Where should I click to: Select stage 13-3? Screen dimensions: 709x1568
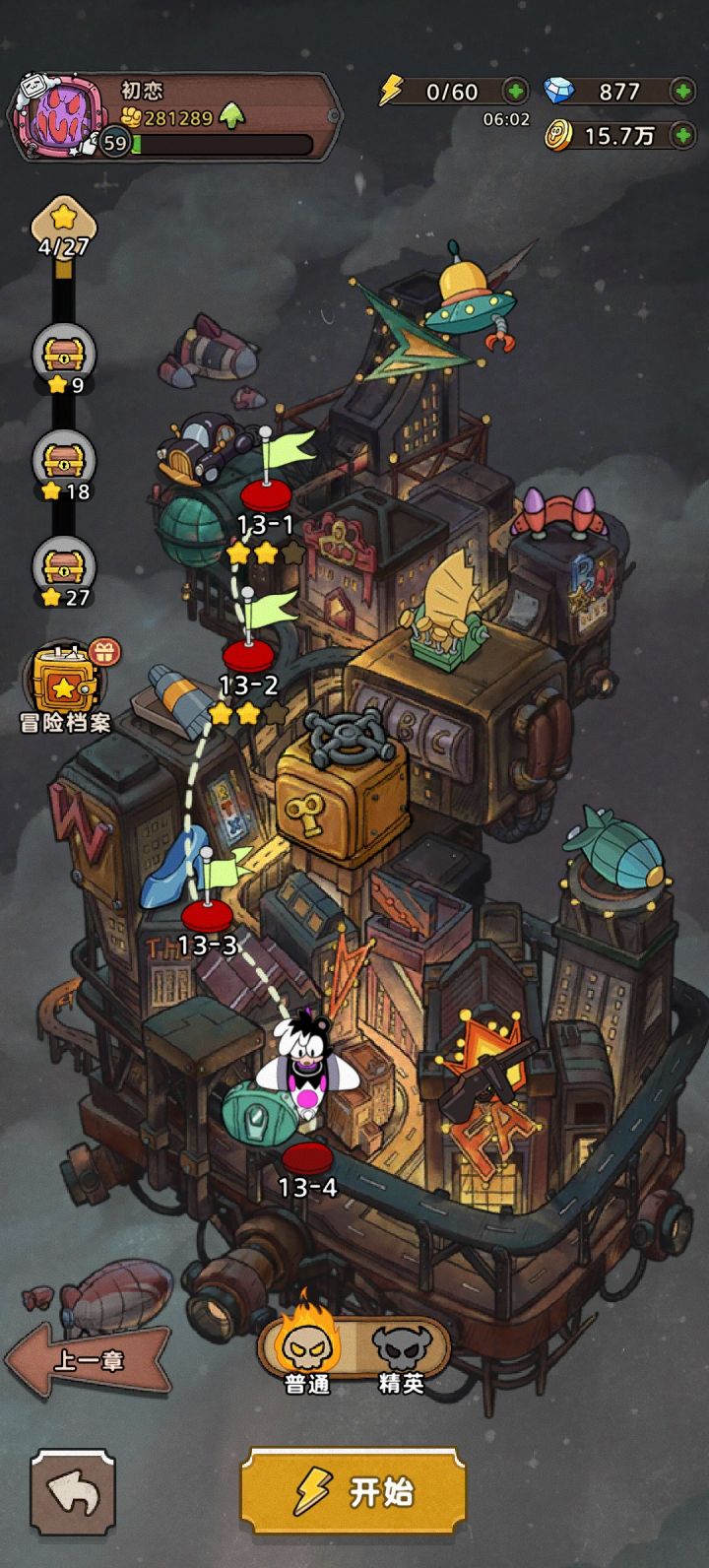coord(207,916)
